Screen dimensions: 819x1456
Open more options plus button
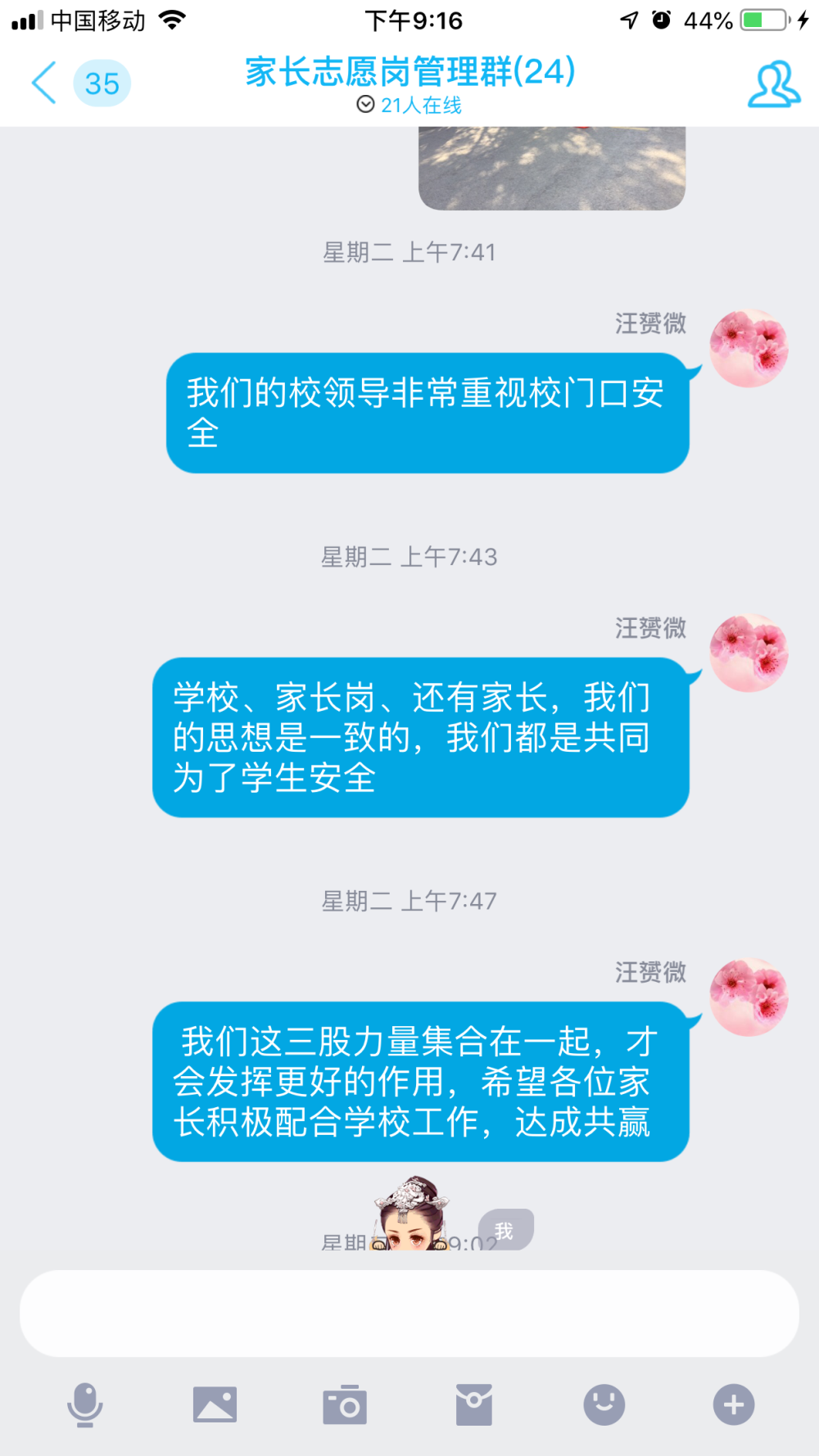(734, 1404)
